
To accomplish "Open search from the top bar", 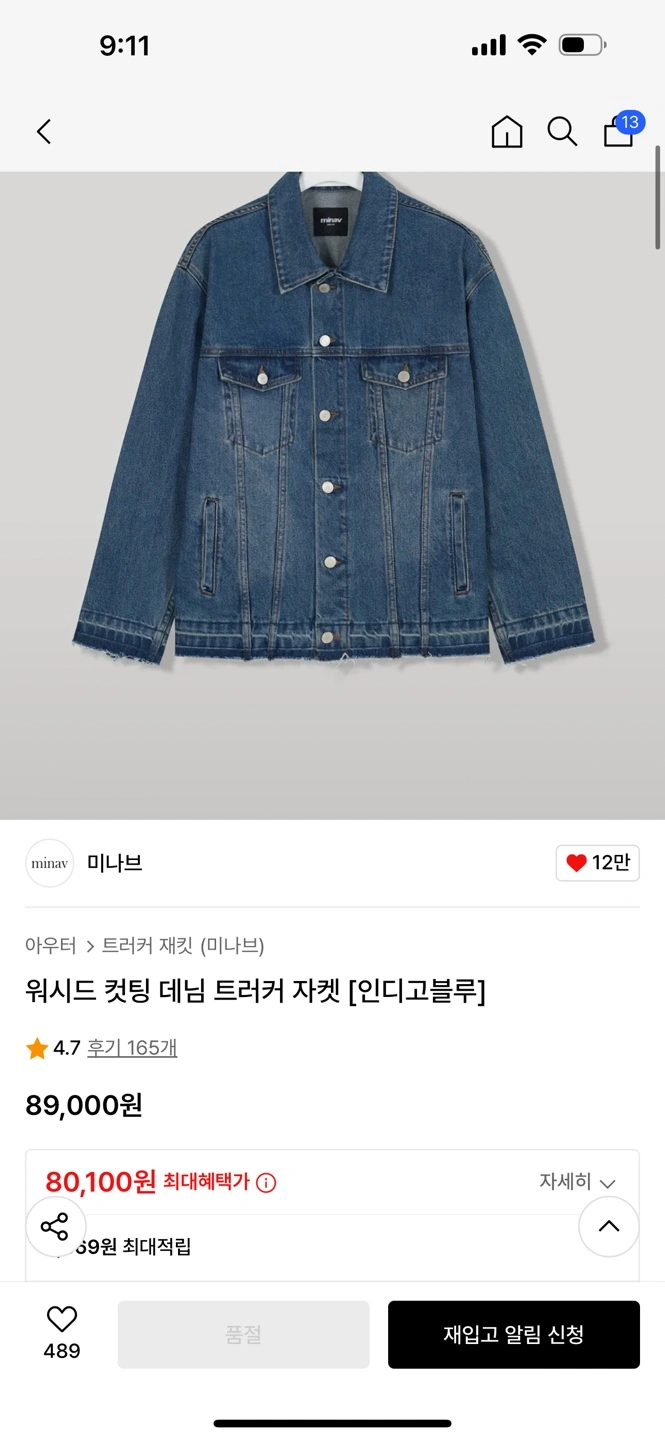I will coord(562,132).
